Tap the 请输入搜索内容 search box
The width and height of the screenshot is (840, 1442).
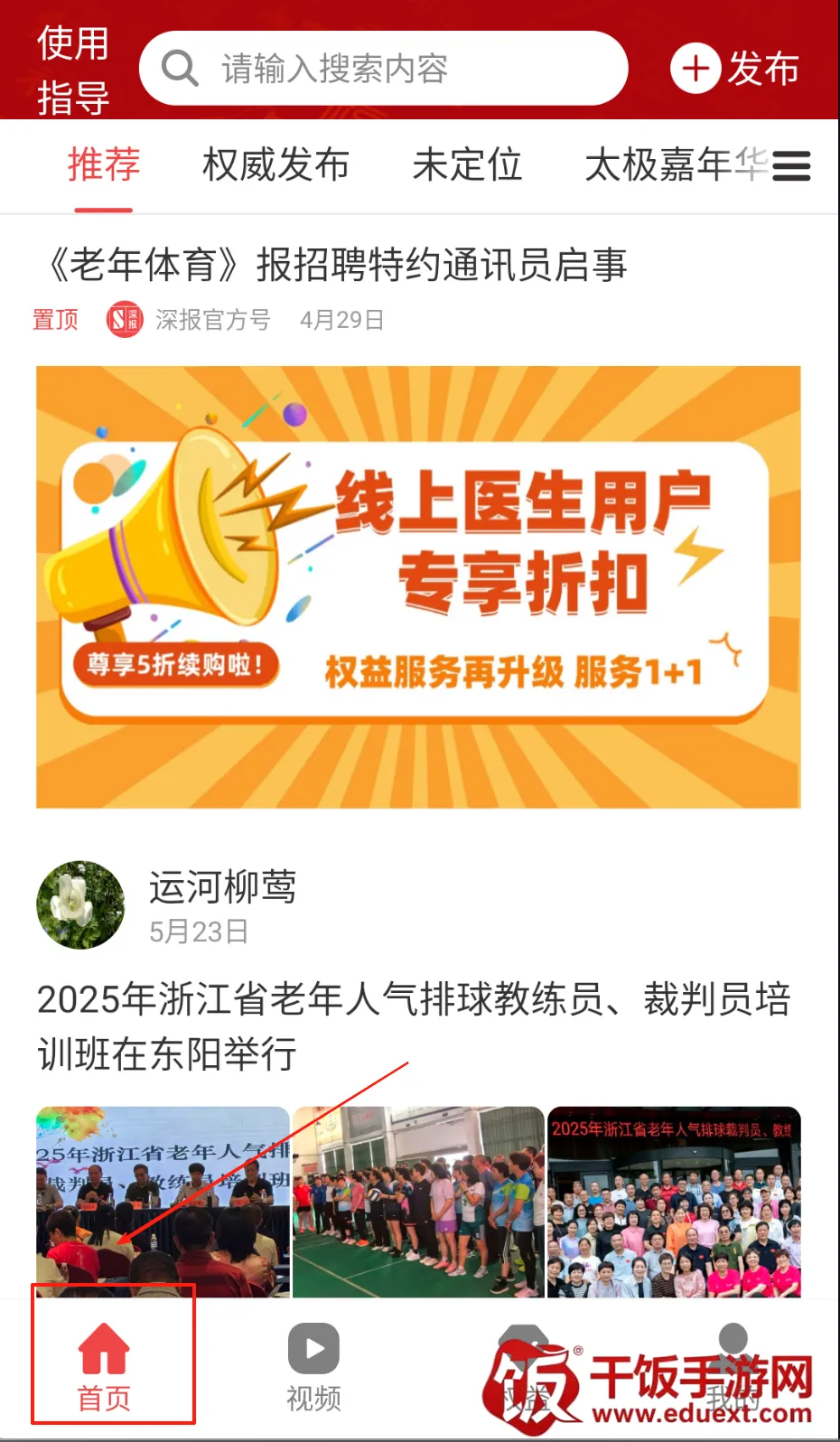pos(383,69)
